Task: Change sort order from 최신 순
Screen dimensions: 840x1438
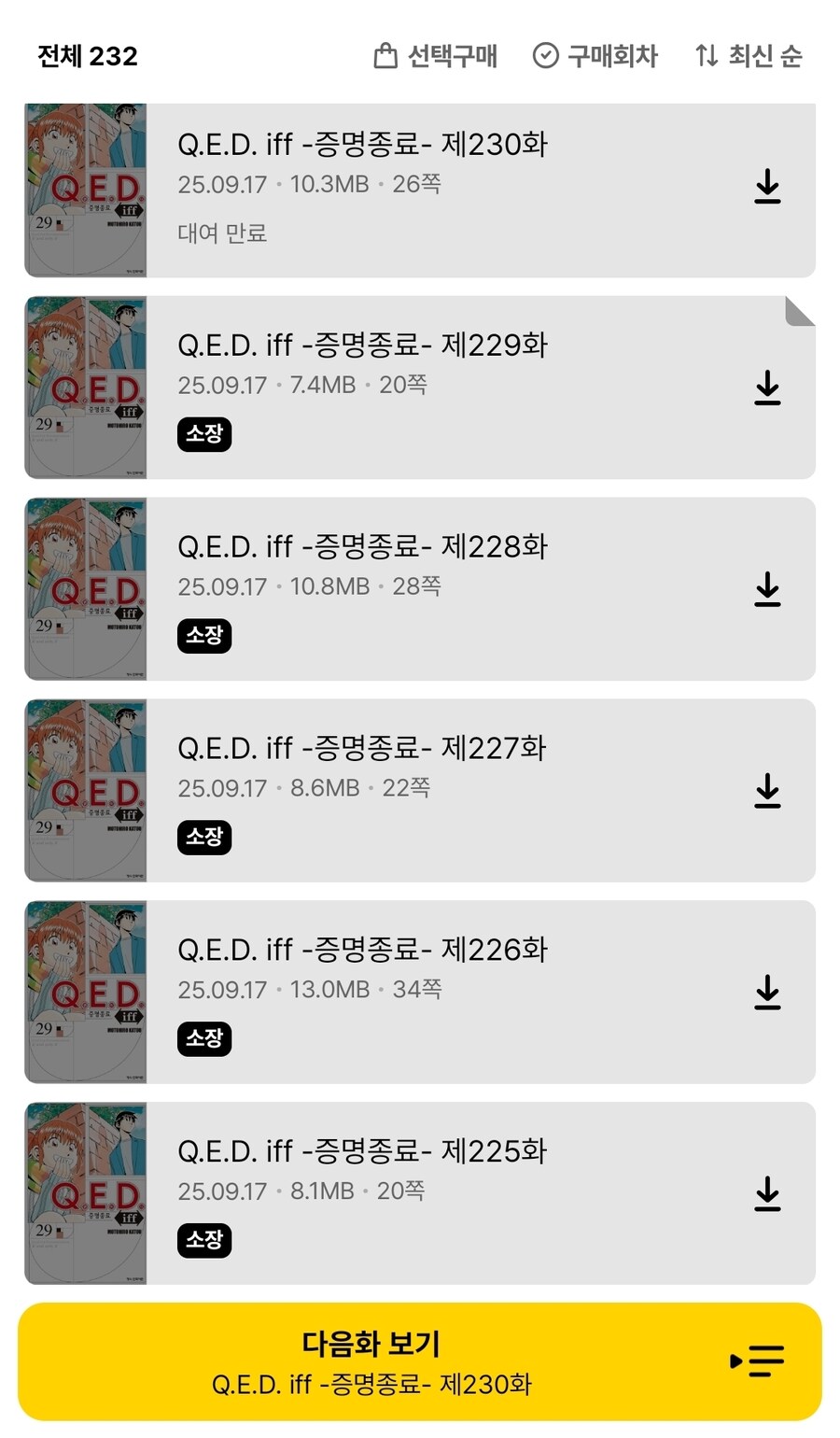Action: 749,56
